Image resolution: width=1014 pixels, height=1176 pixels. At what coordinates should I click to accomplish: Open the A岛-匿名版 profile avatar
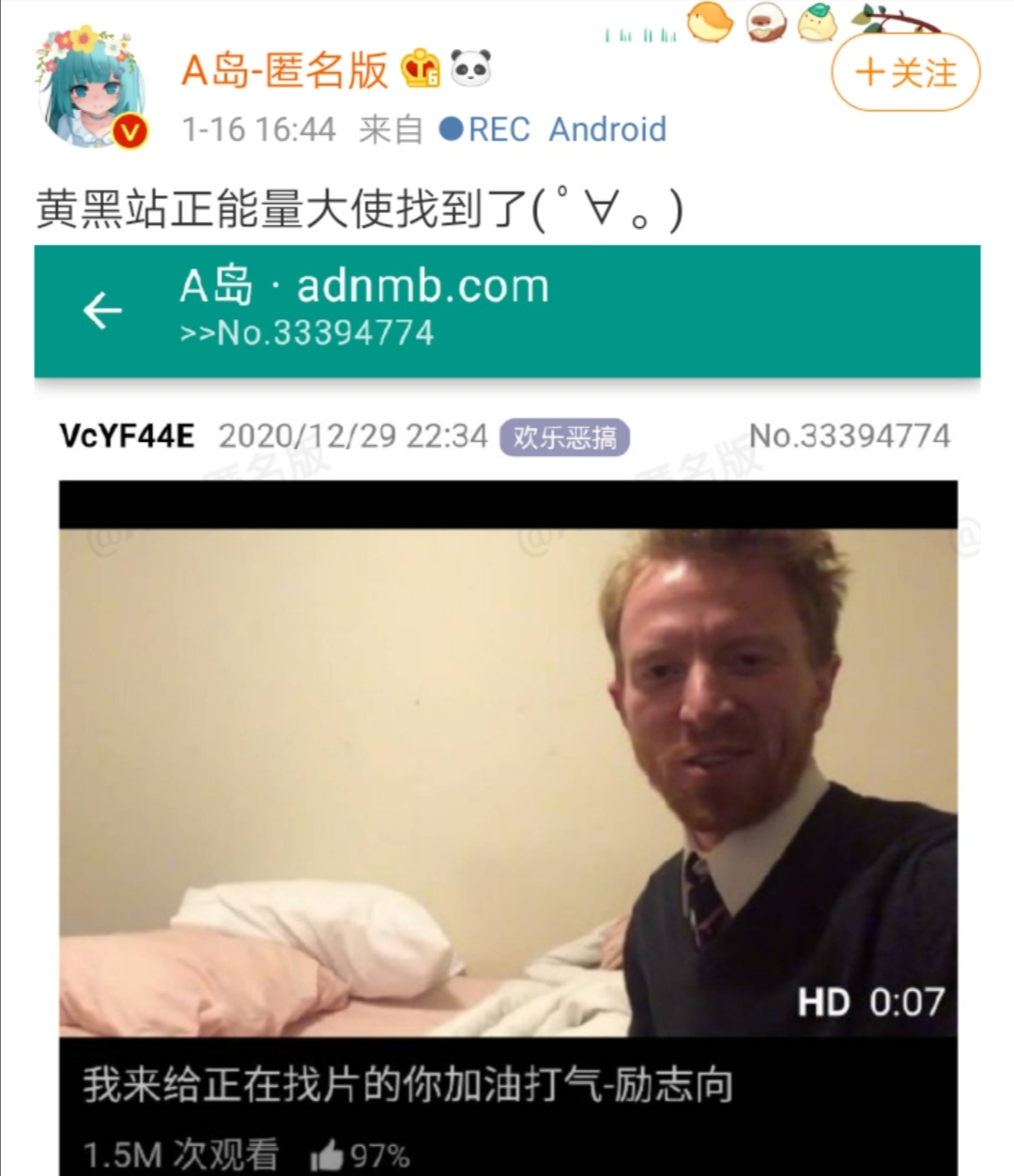pos(91,92)
